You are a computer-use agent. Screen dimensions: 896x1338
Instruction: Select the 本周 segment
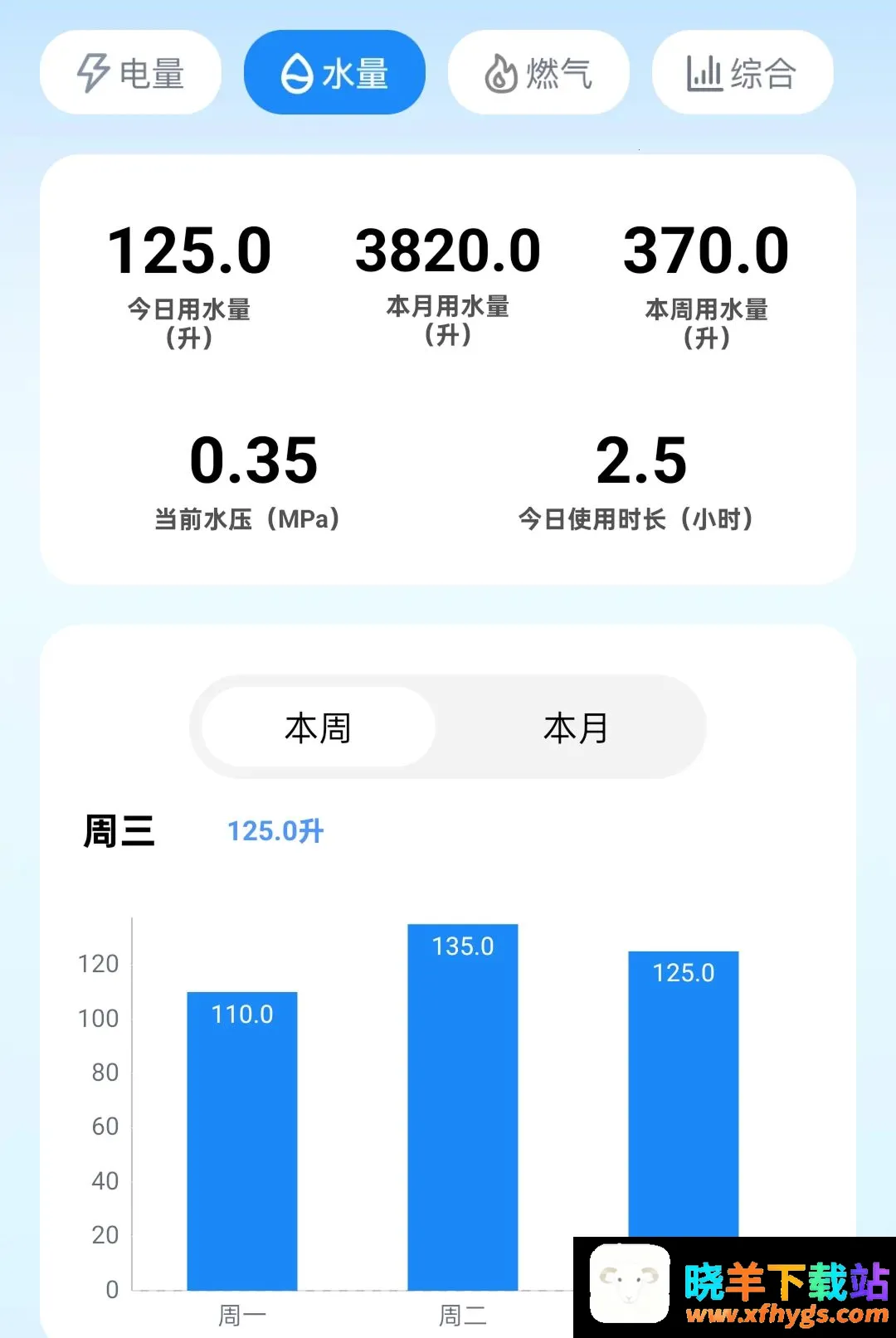(319, 727)
